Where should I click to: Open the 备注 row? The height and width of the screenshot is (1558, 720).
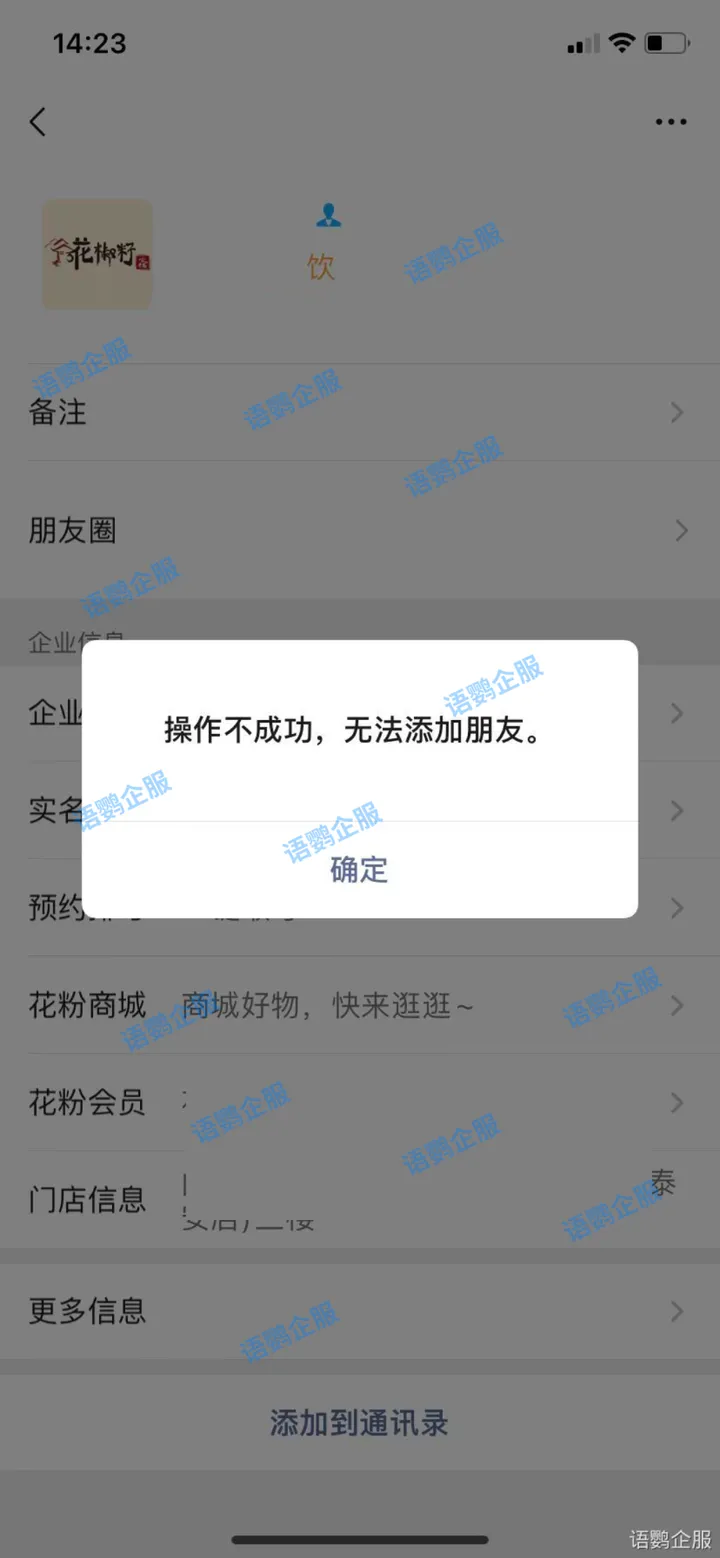click(359, 412)
